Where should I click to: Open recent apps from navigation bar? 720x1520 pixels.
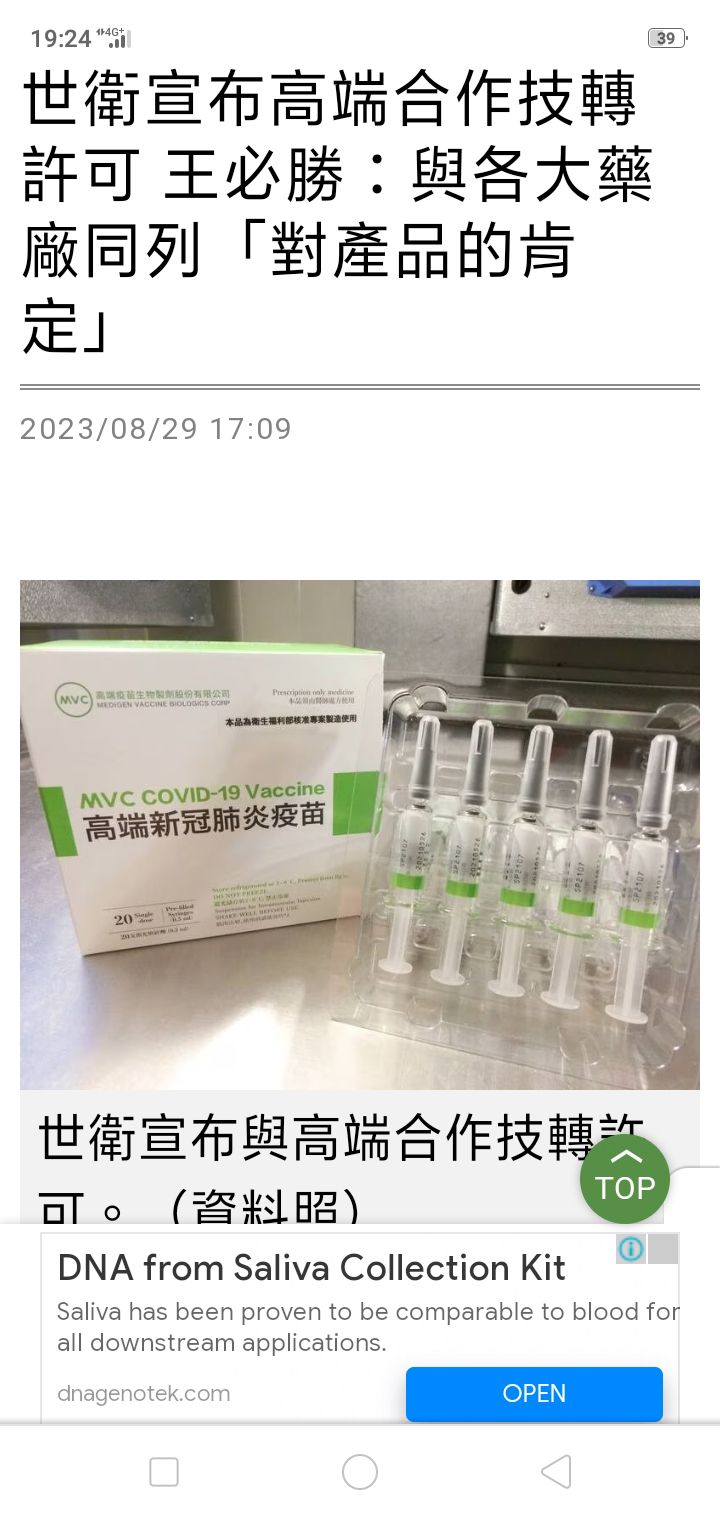coord(164,1472)
